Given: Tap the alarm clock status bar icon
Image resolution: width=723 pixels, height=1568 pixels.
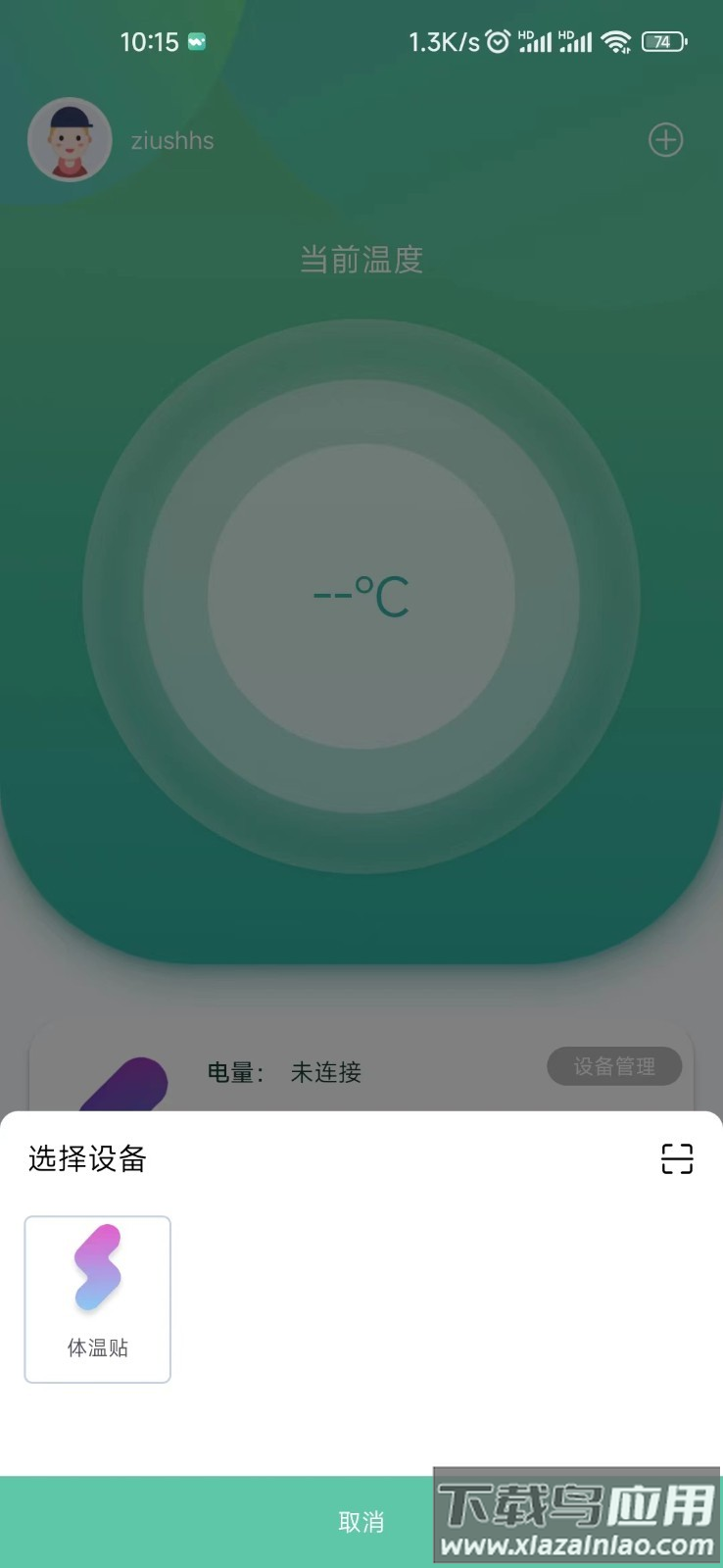Looking at the screenshot, I should coord(499,41).
